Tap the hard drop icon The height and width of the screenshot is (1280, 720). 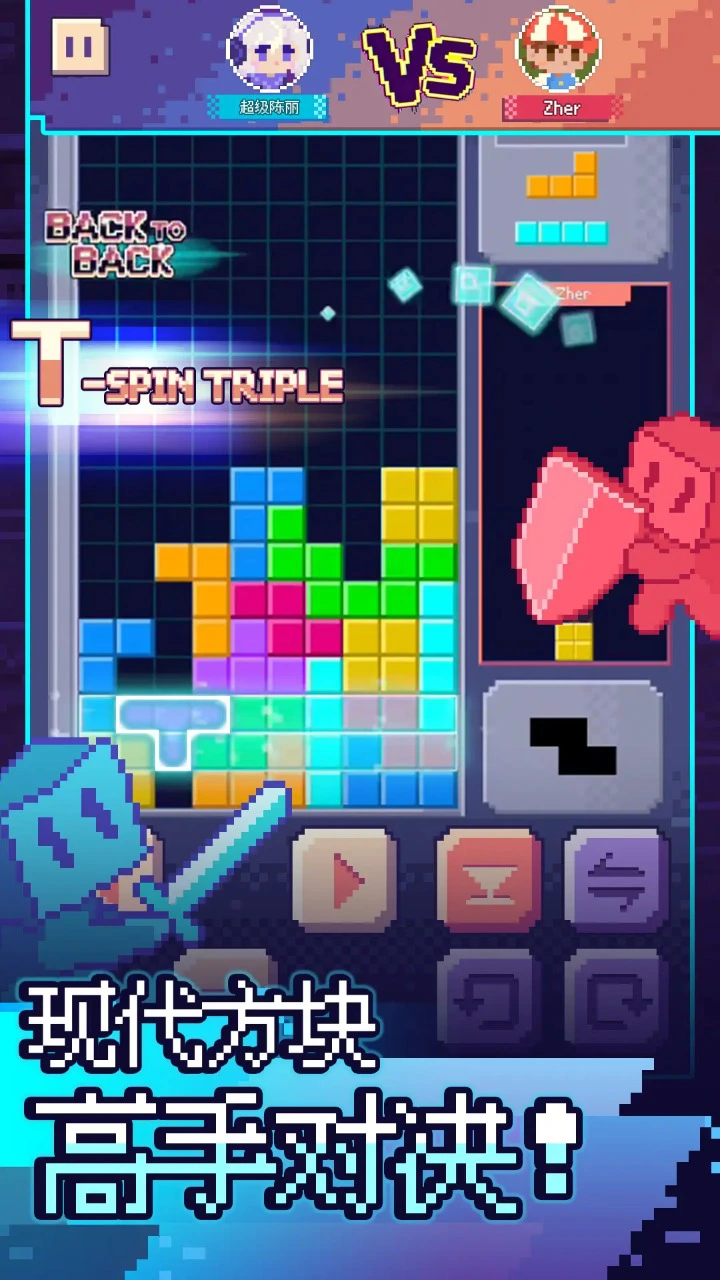[488, 880]
